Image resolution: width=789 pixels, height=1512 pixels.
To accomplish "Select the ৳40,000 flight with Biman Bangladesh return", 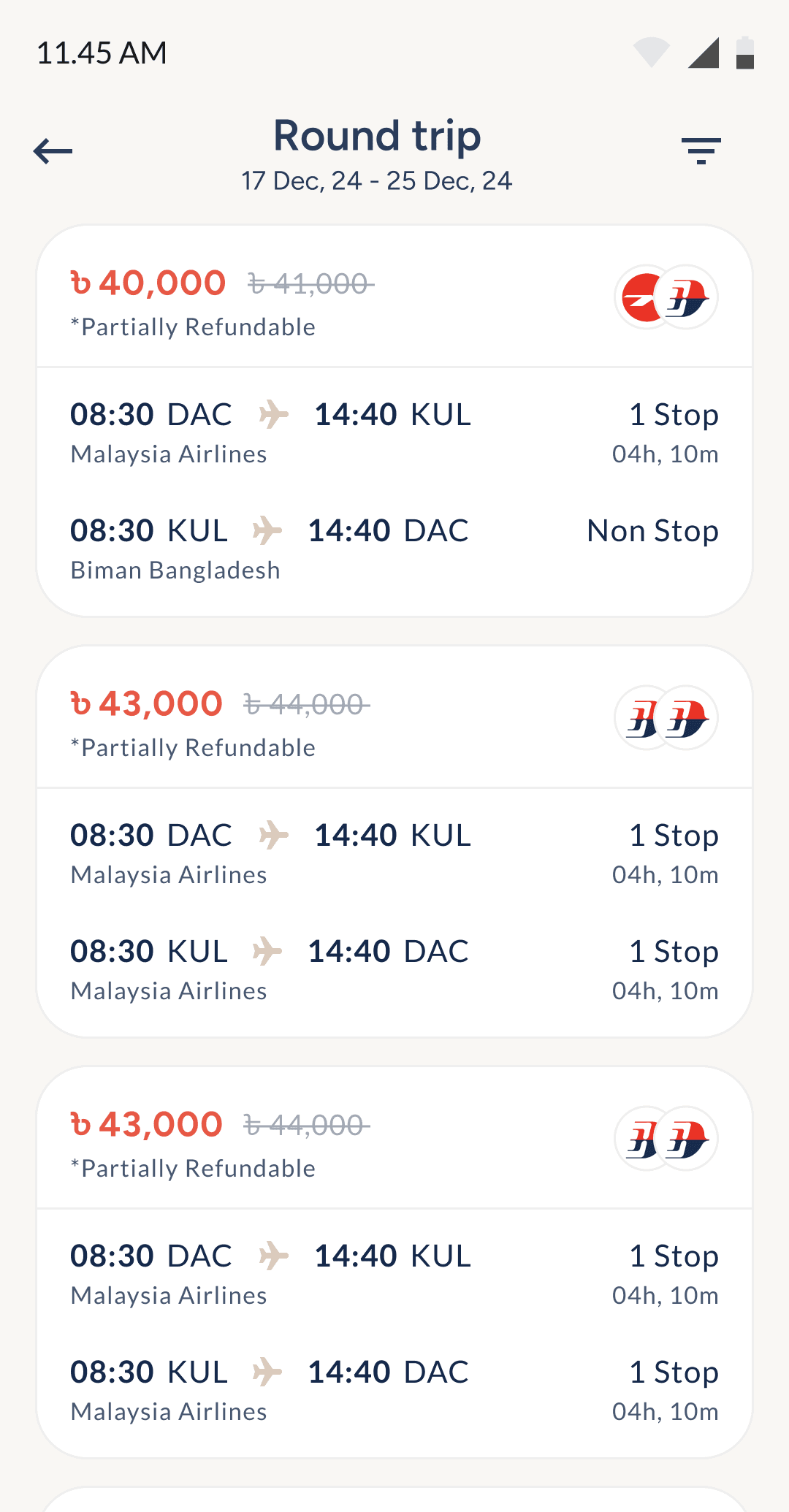I will tap(394, 421).
